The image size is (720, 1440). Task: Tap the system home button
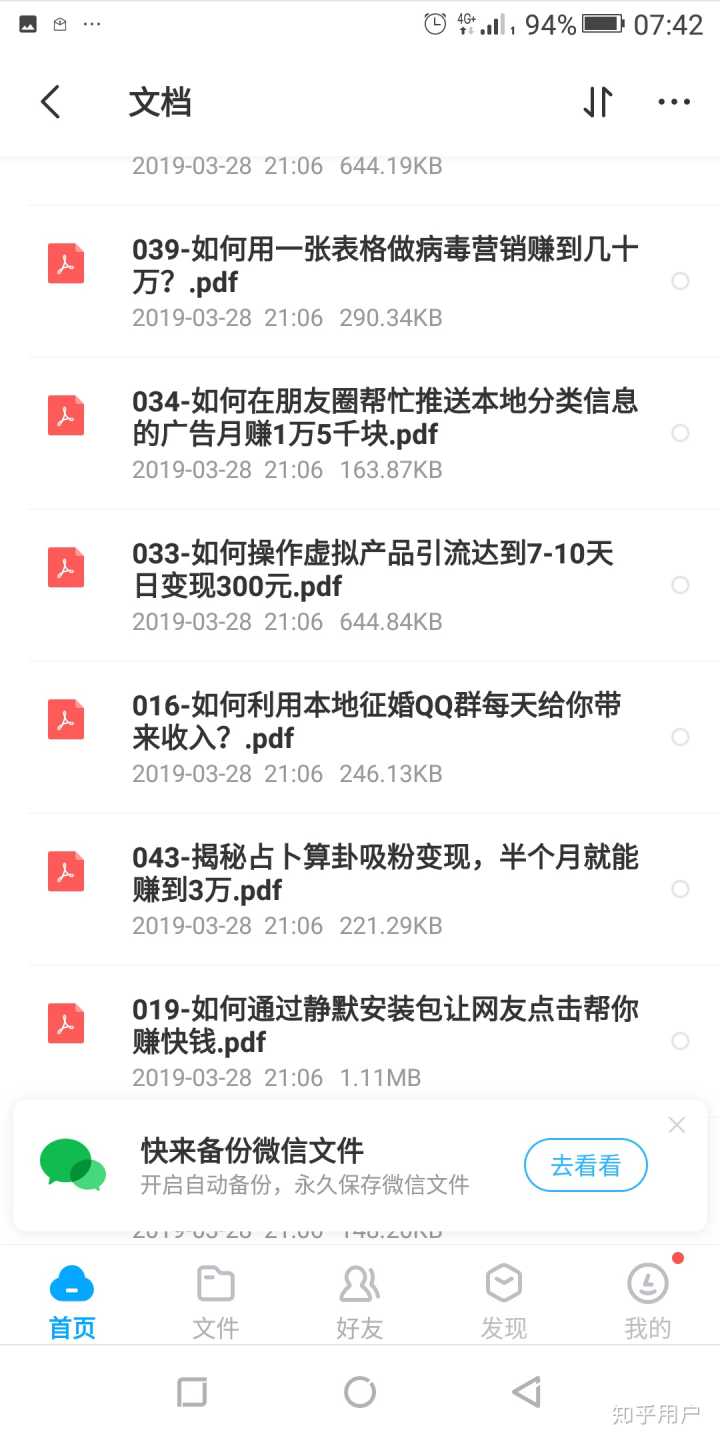click(360, 1392)
